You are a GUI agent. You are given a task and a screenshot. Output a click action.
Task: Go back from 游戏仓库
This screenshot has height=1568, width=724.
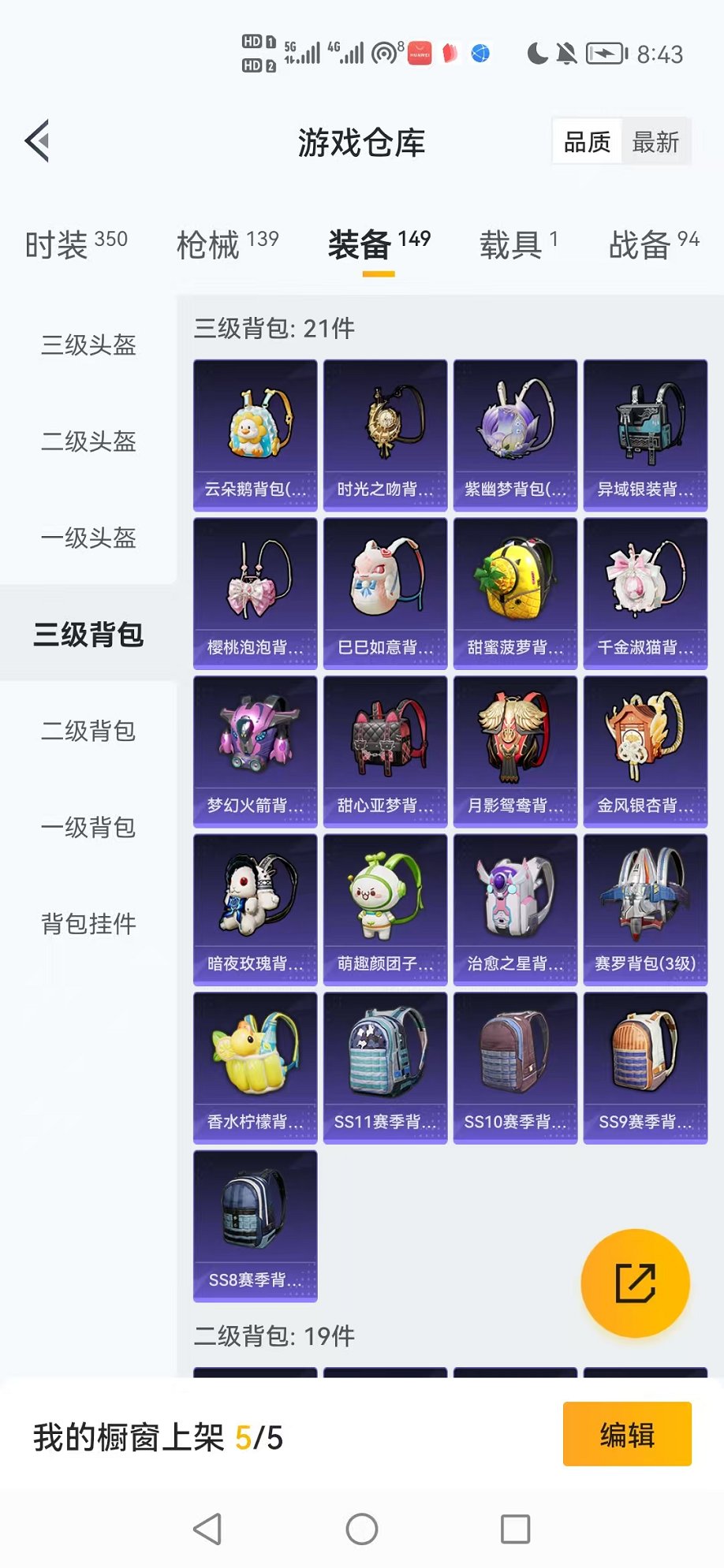pyautogui.click(x=38, y=141)
